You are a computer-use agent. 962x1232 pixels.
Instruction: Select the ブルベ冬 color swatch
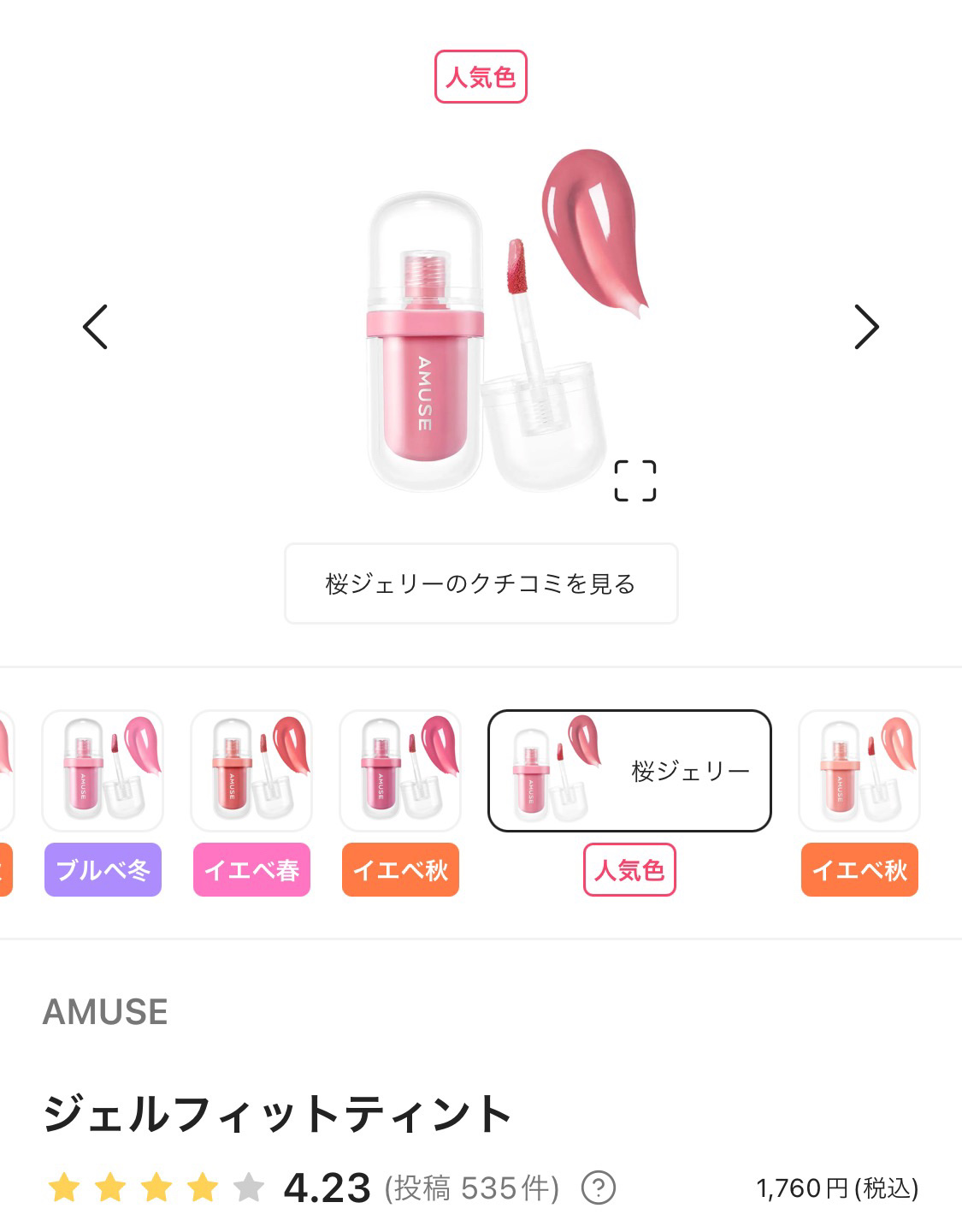[x=103, y=770]
